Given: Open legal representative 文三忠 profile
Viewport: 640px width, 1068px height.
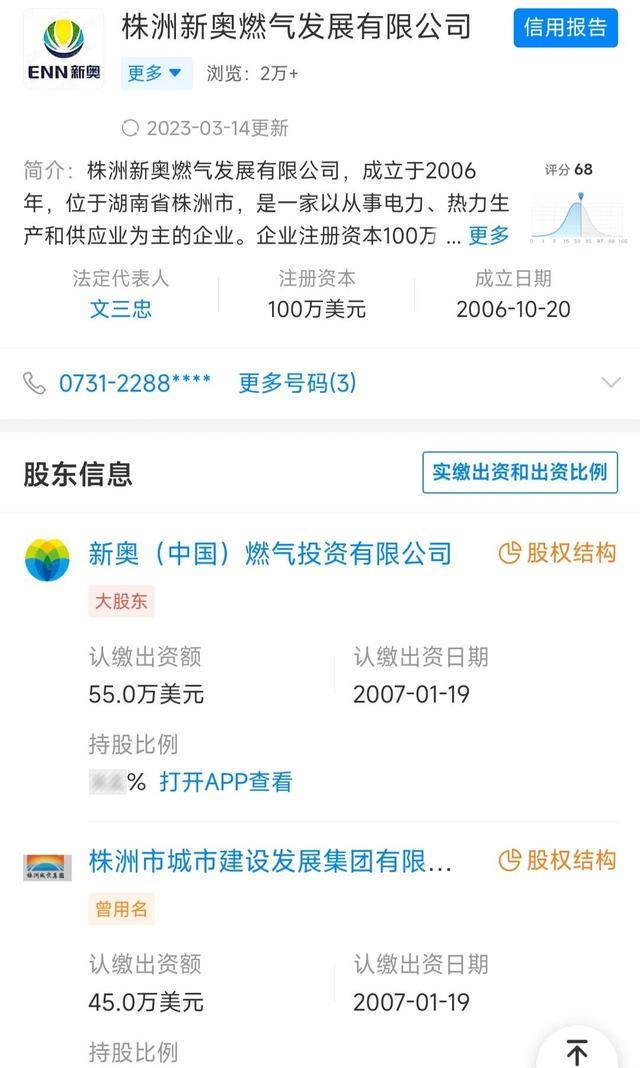Looking at the screenshot, I should pos(121,309).
